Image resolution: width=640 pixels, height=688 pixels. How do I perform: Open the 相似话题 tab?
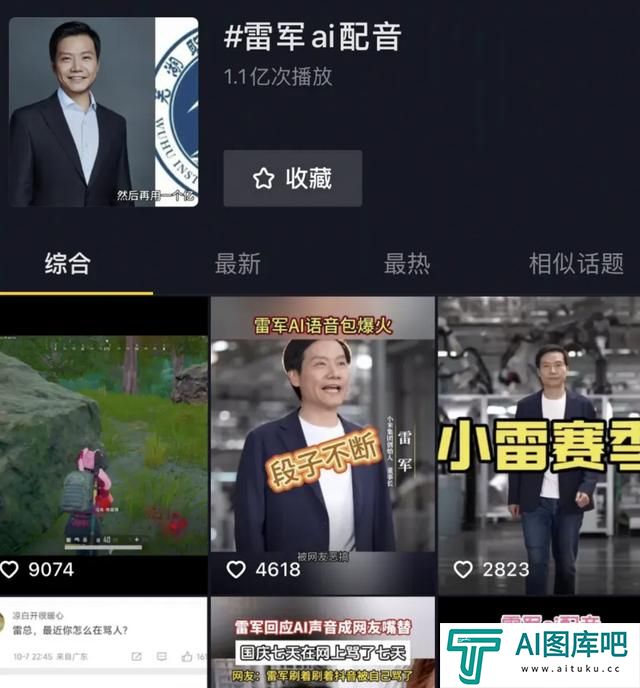(576, 264)
